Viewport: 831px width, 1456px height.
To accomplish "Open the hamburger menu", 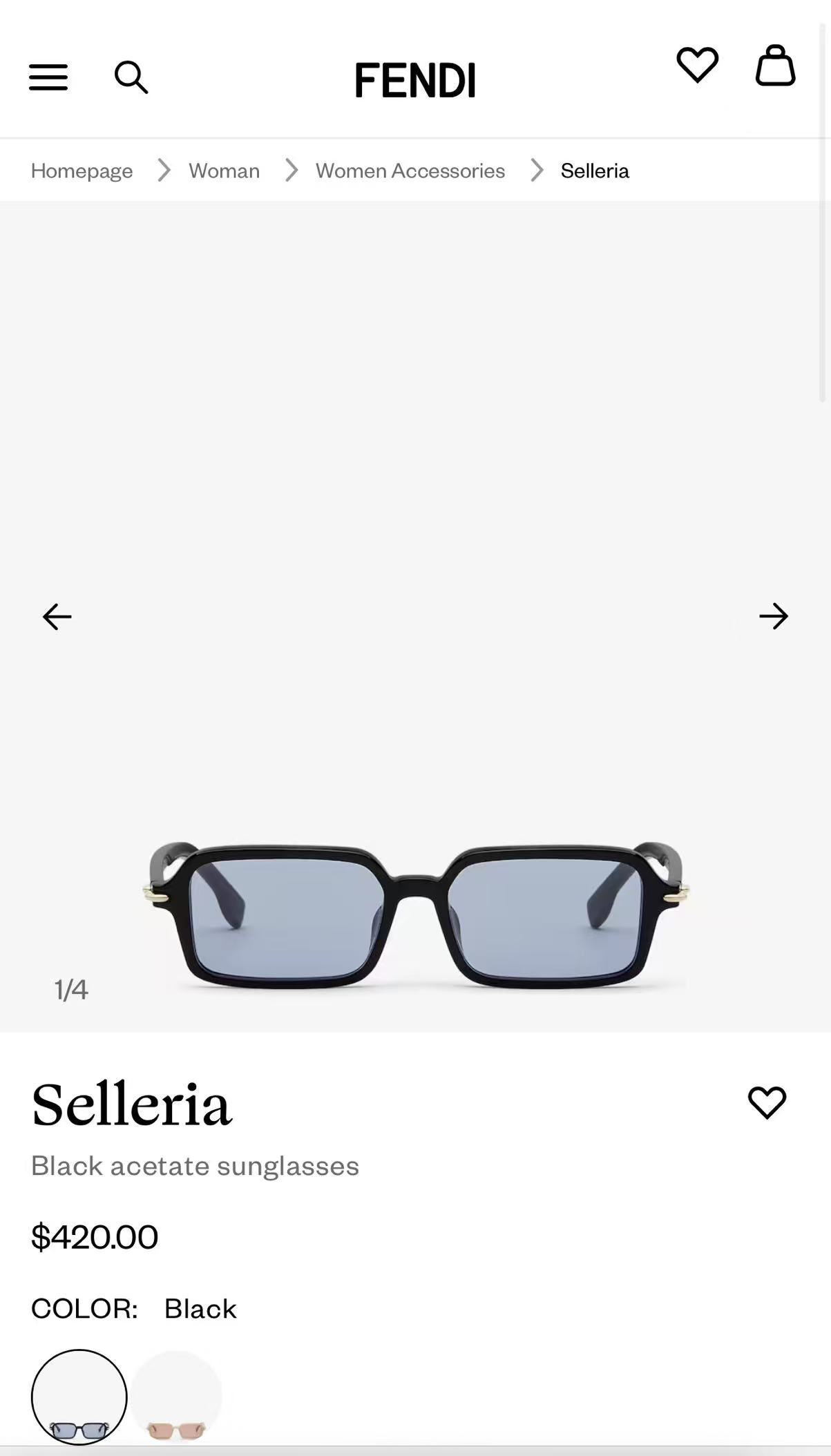I will pyautogui.click(x=48, y=77).
